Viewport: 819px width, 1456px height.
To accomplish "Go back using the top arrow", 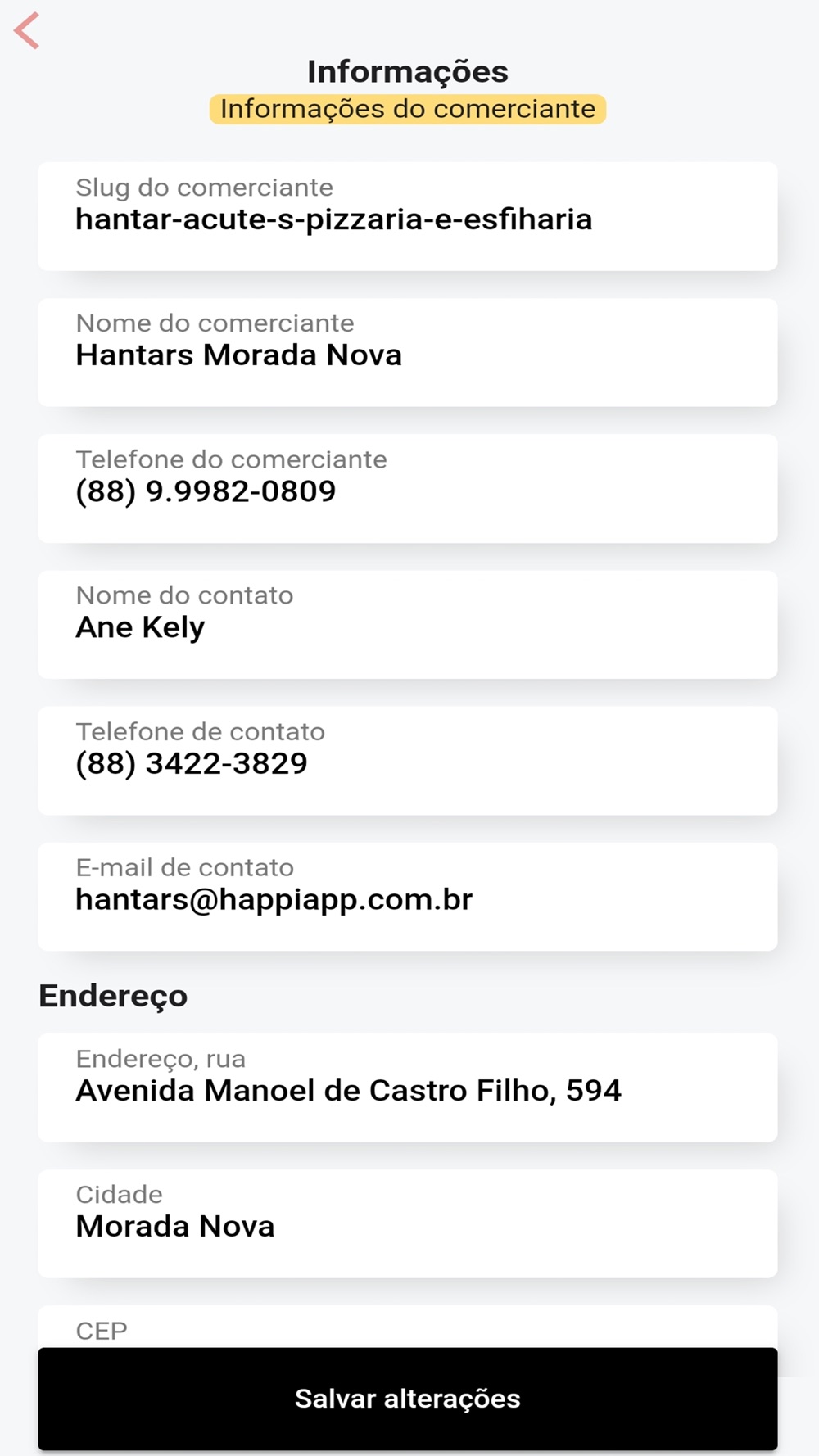I will pos(27,31).
